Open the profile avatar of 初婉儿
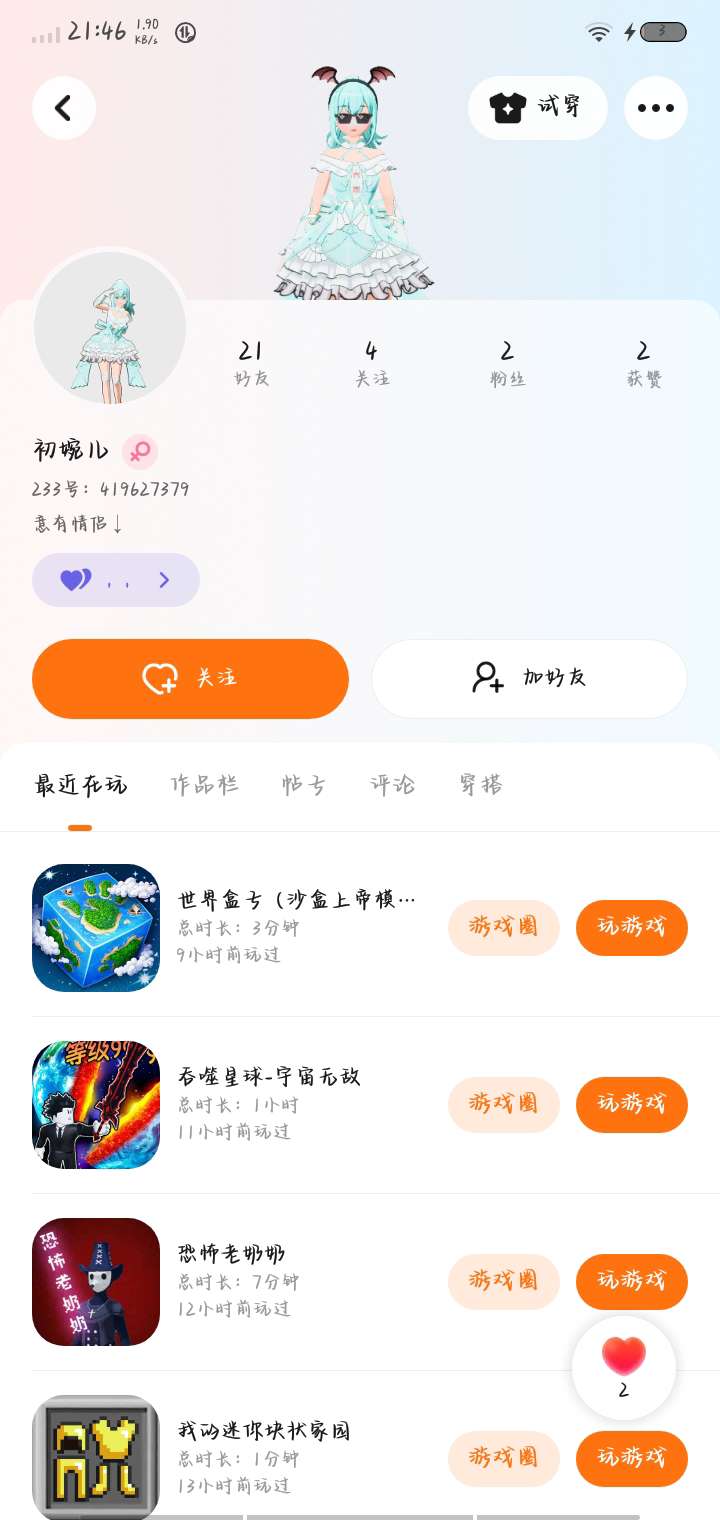The width and height of the screenshot is (720, 1520). 110,327
